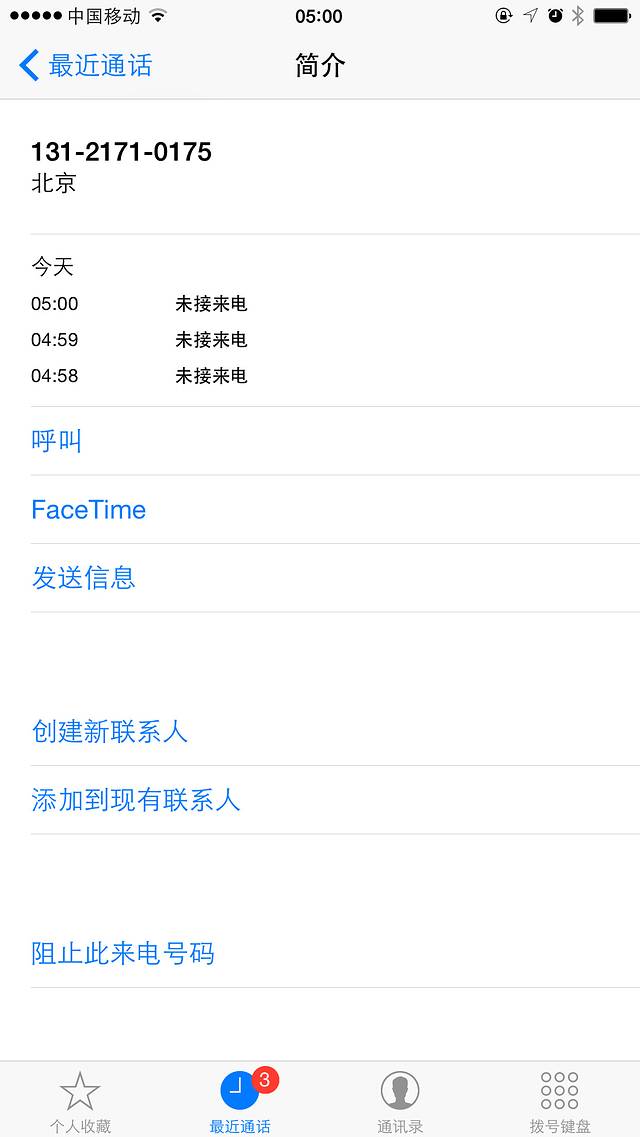Viewport: 640px width, 1137px height.
Task: Select 发送信息 to message this number
Action: [x=84, y=578]
